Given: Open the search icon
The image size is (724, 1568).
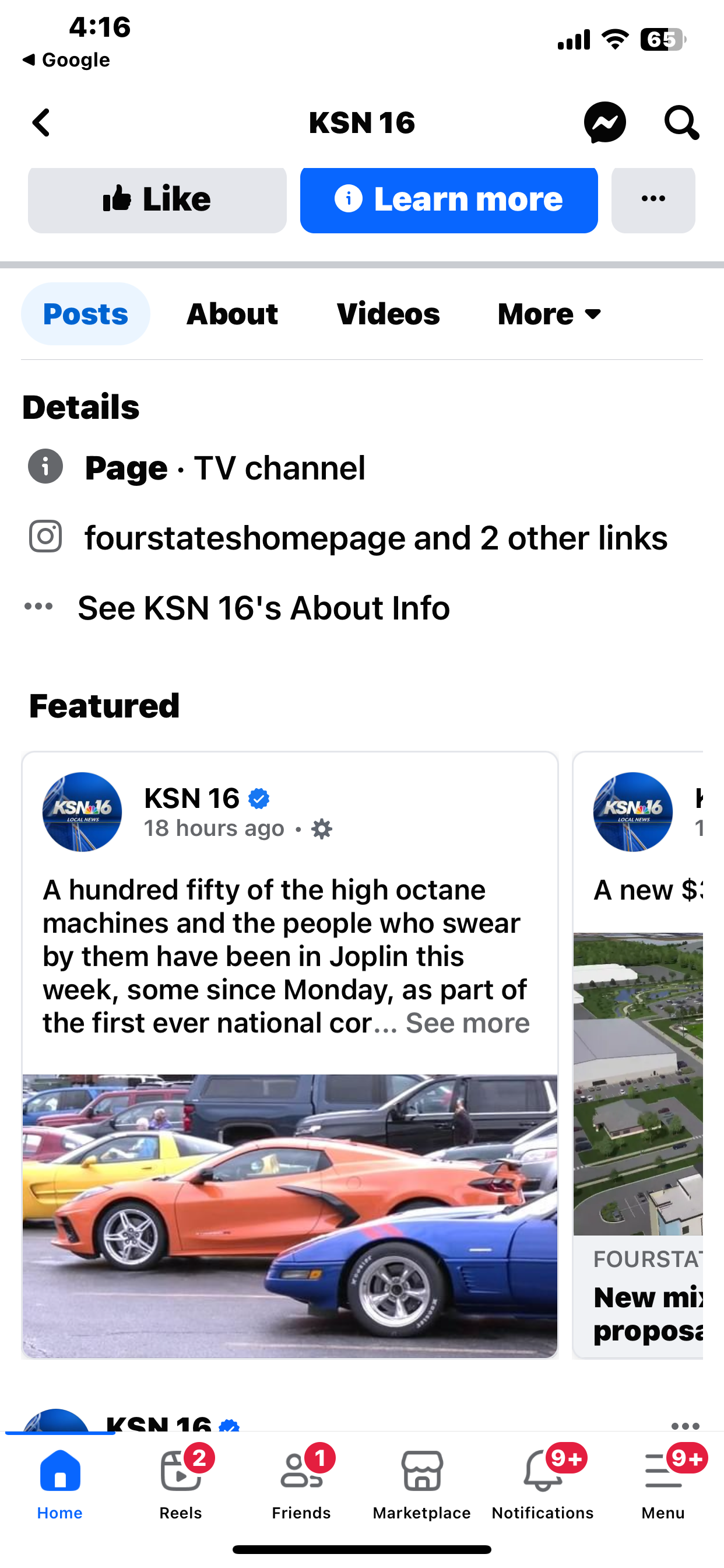Looking at the screenshot, I should pos(681,123).
